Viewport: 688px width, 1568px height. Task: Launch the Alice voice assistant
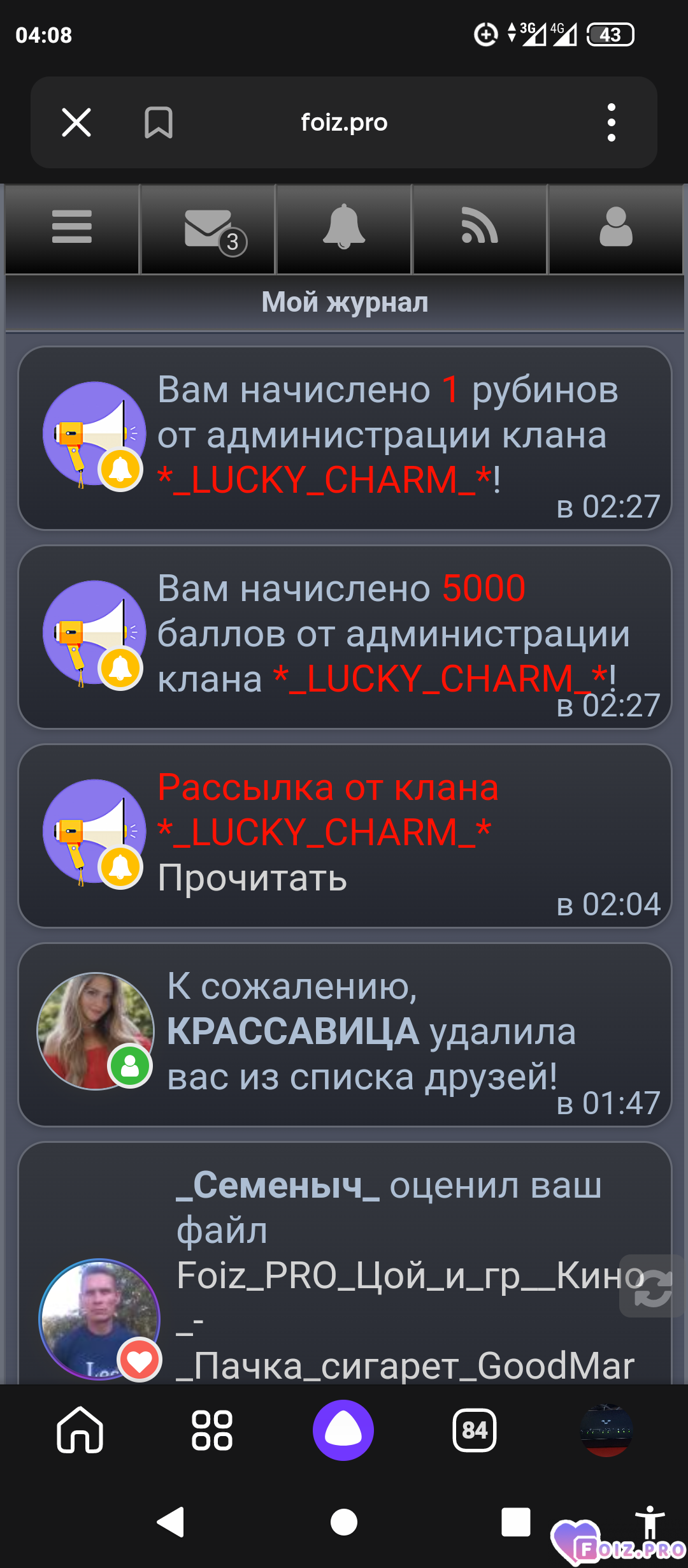point(343,1430)
